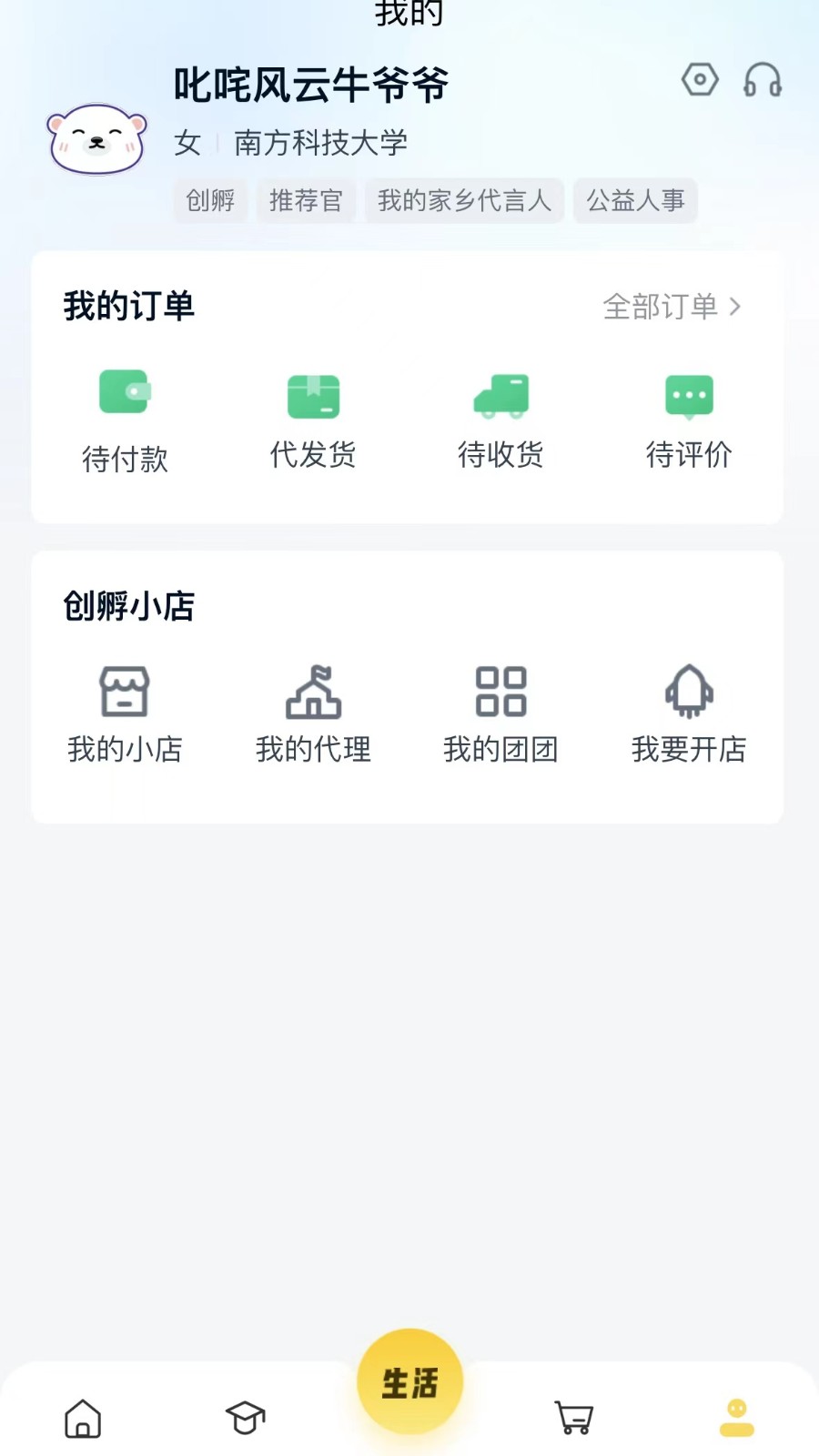Tap the home icon in bottom bar
819x1456 pixels.
83,1417
